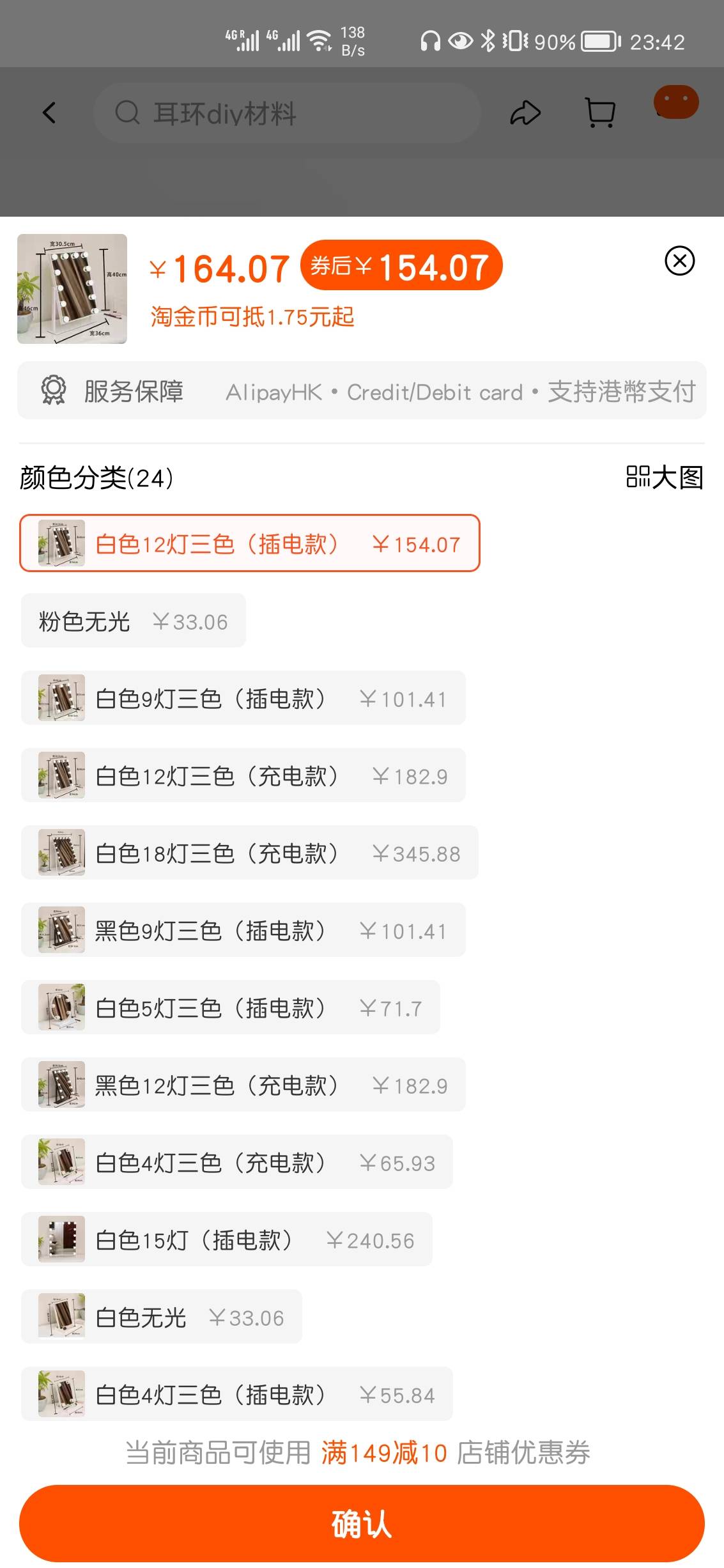The image size is (724, 1568).
Task: Select the 粉色无光 color option
Action: (x=132, y=619)
